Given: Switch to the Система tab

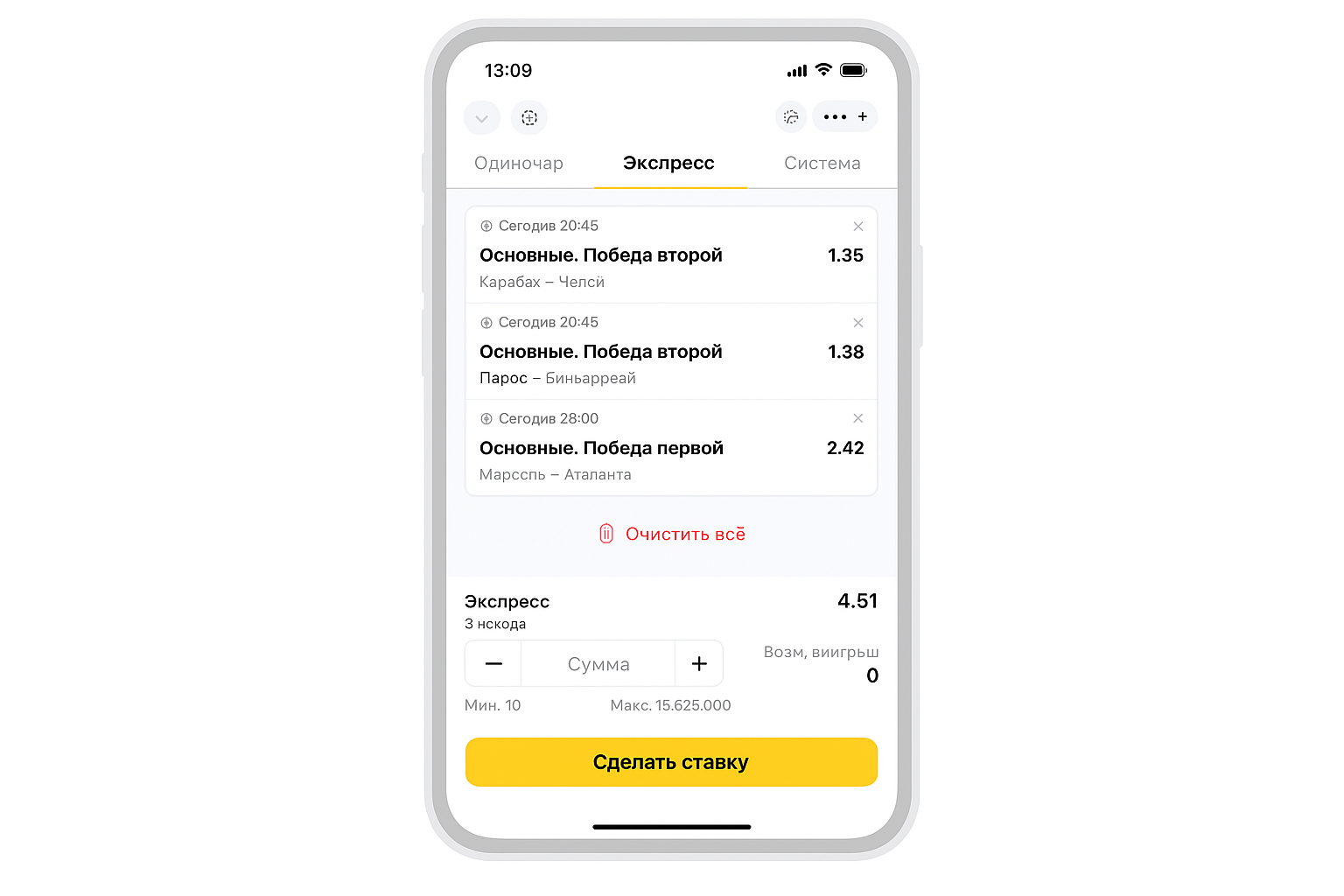Looking at the screenshot, I should (x=822, y=164).
